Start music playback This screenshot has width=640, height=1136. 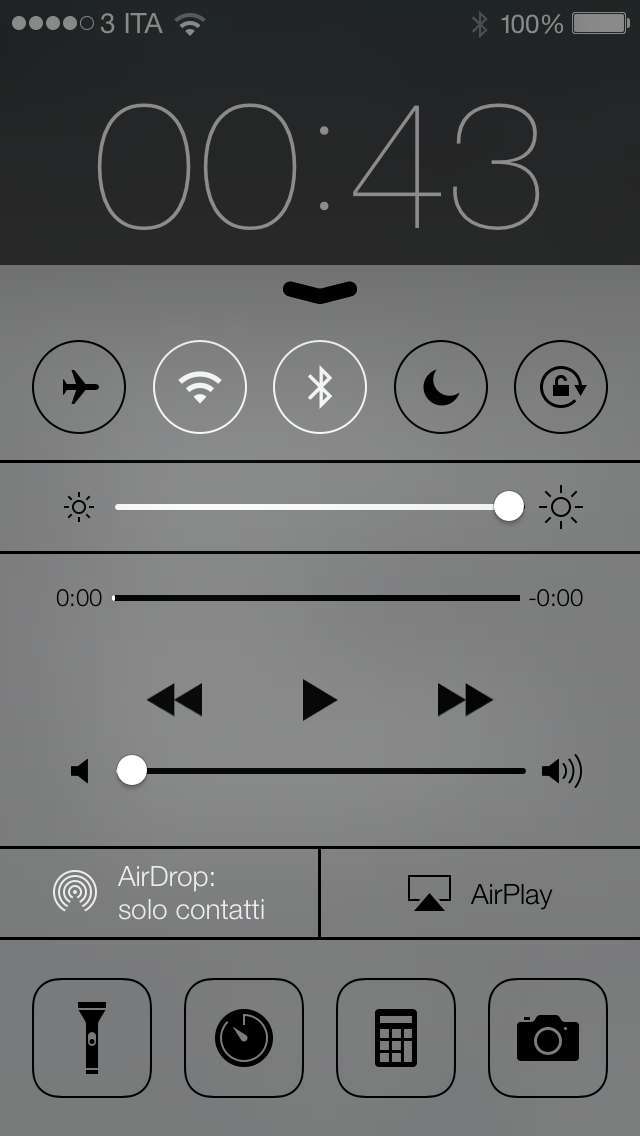click(320, 701)
